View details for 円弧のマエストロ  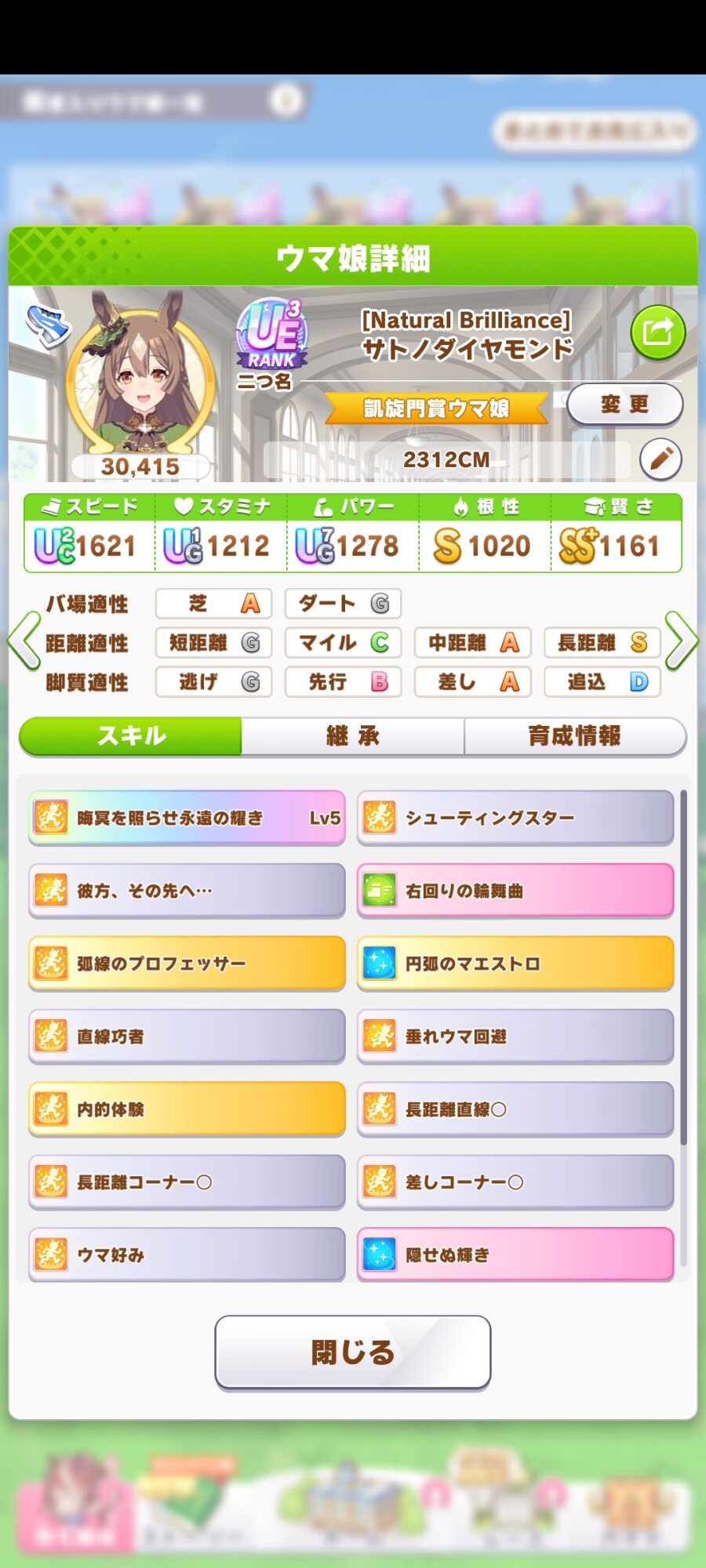click(x=515, y=964)
